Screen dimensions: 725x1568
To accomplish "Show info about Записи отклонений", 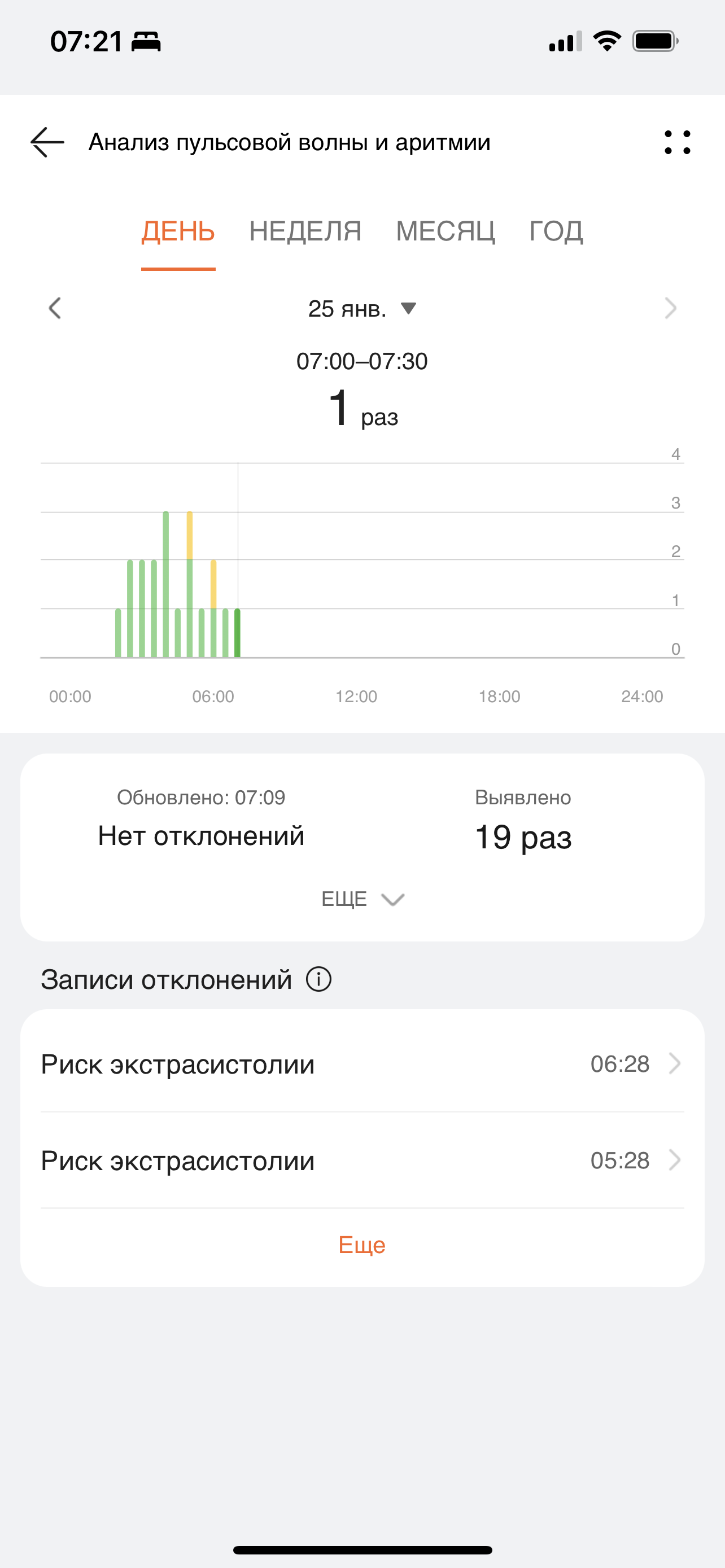I will pyautogui.click(x=318, y=979).
